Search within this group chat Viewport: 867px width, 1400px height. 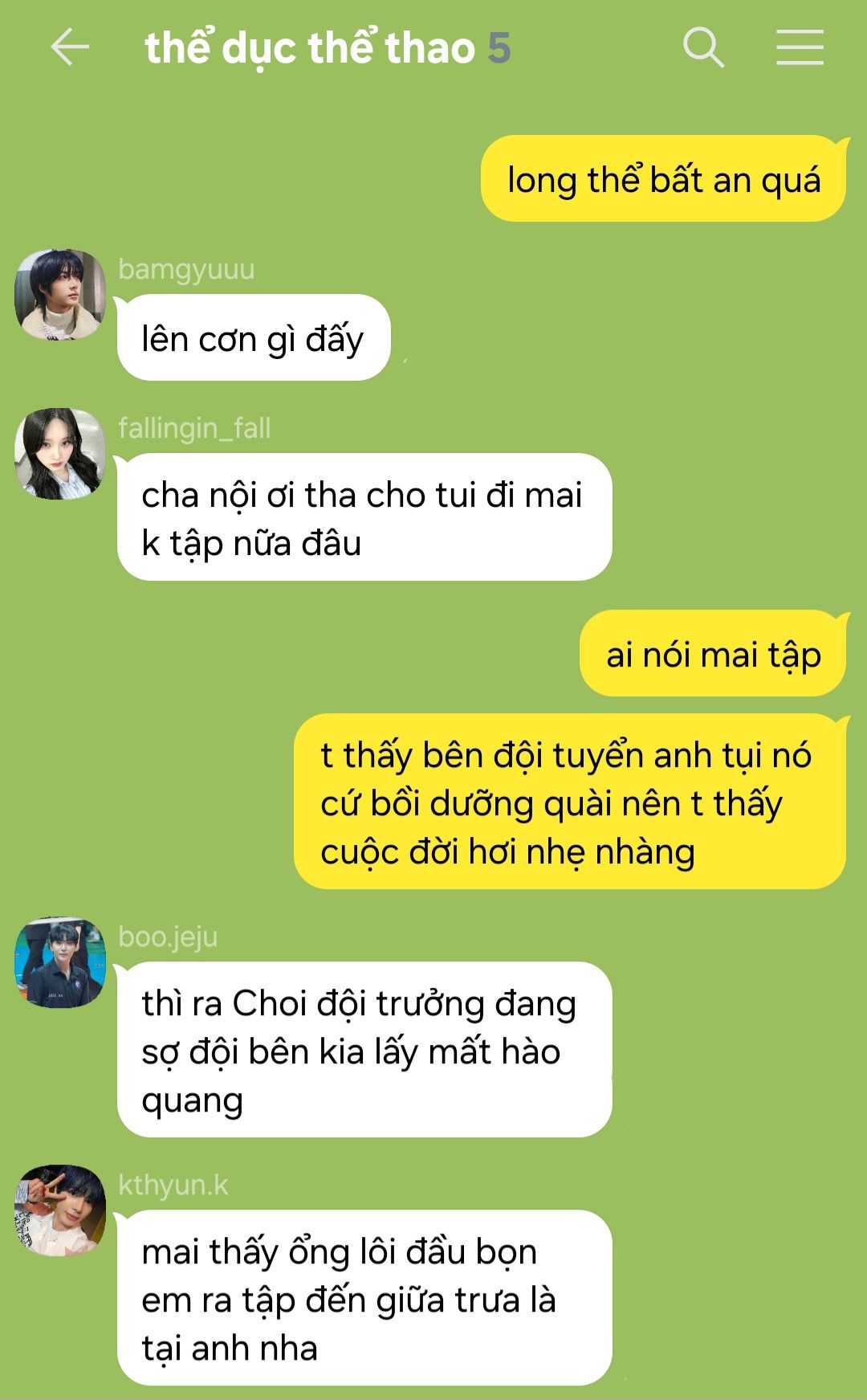703,47
